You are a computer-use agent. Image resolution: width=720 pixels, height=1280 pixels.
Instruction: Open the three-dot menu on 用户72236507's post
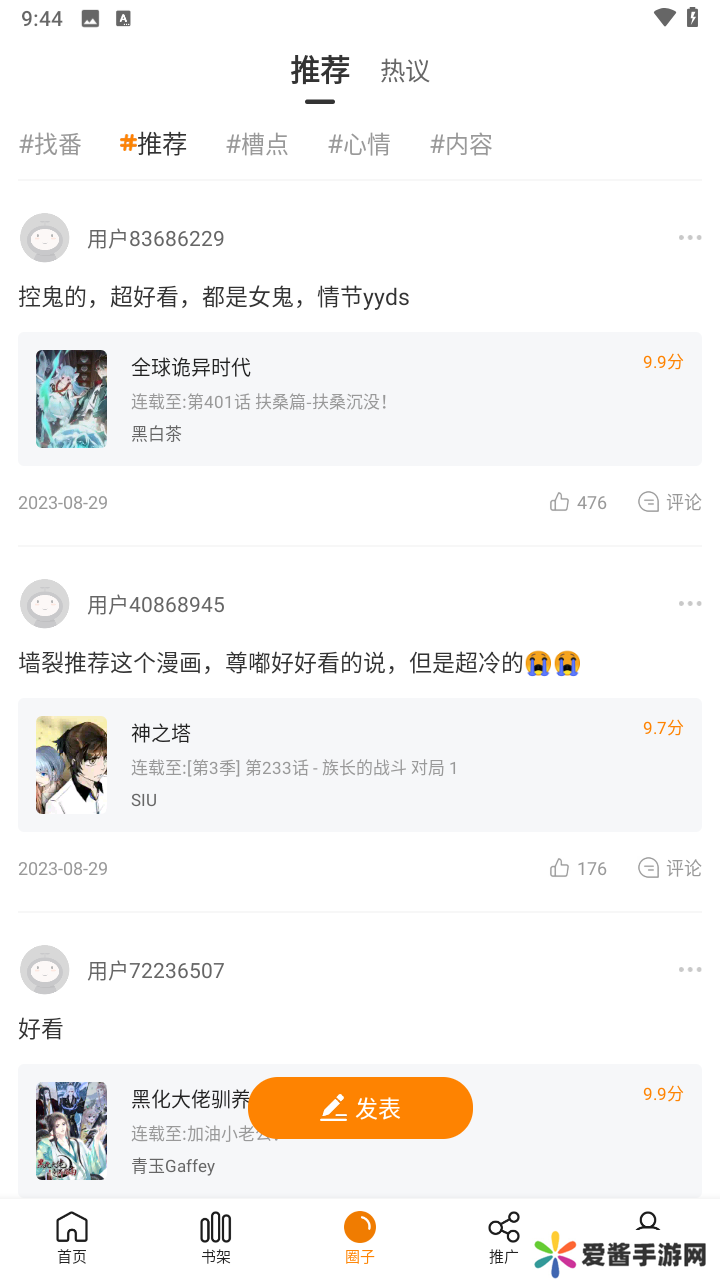pos(689,969)
